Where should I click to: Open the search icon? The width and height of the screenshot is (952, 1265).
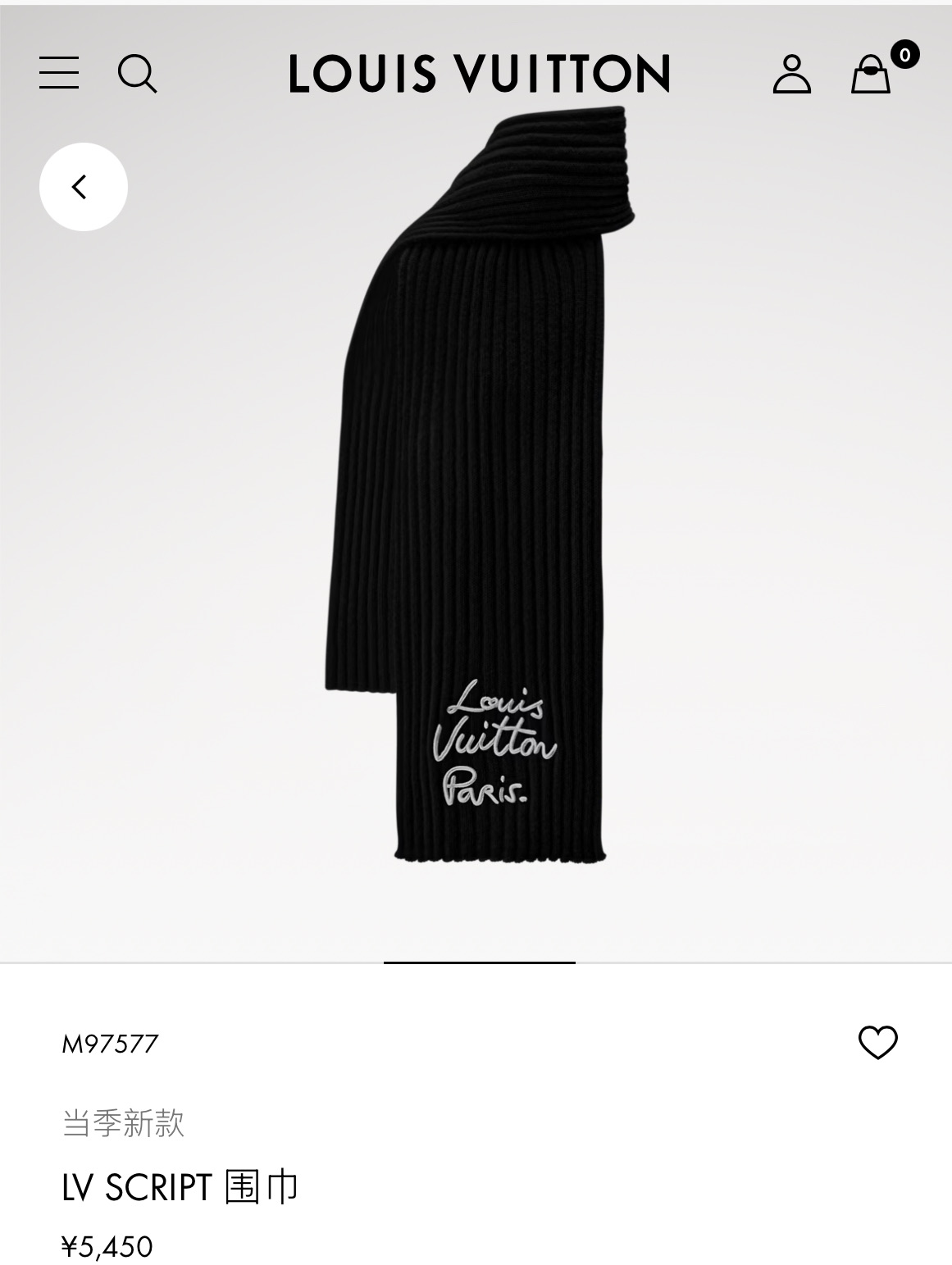coord(137,74)
